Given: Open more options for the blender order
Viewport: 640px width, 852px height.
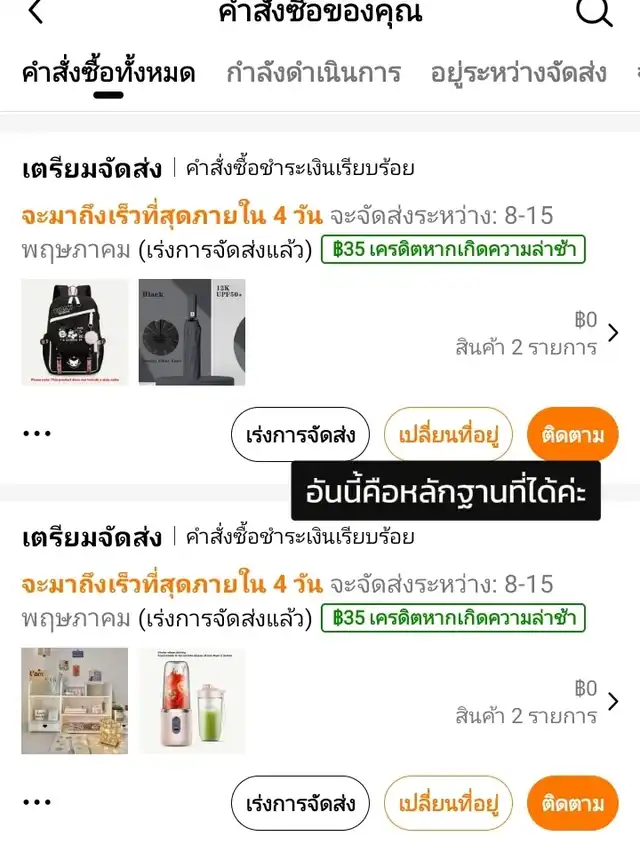Looking at the screenshot, I should (37, 802).
